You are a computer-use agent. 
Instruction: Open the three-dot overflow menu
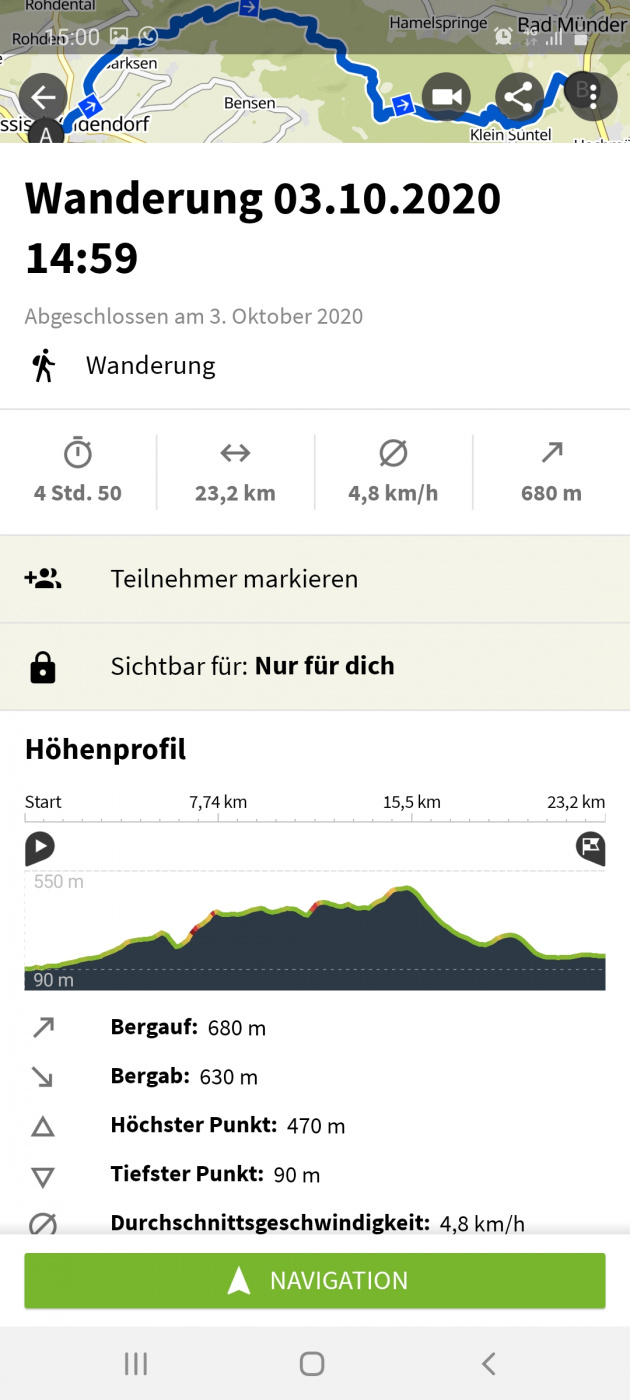(x=593, y=97)
